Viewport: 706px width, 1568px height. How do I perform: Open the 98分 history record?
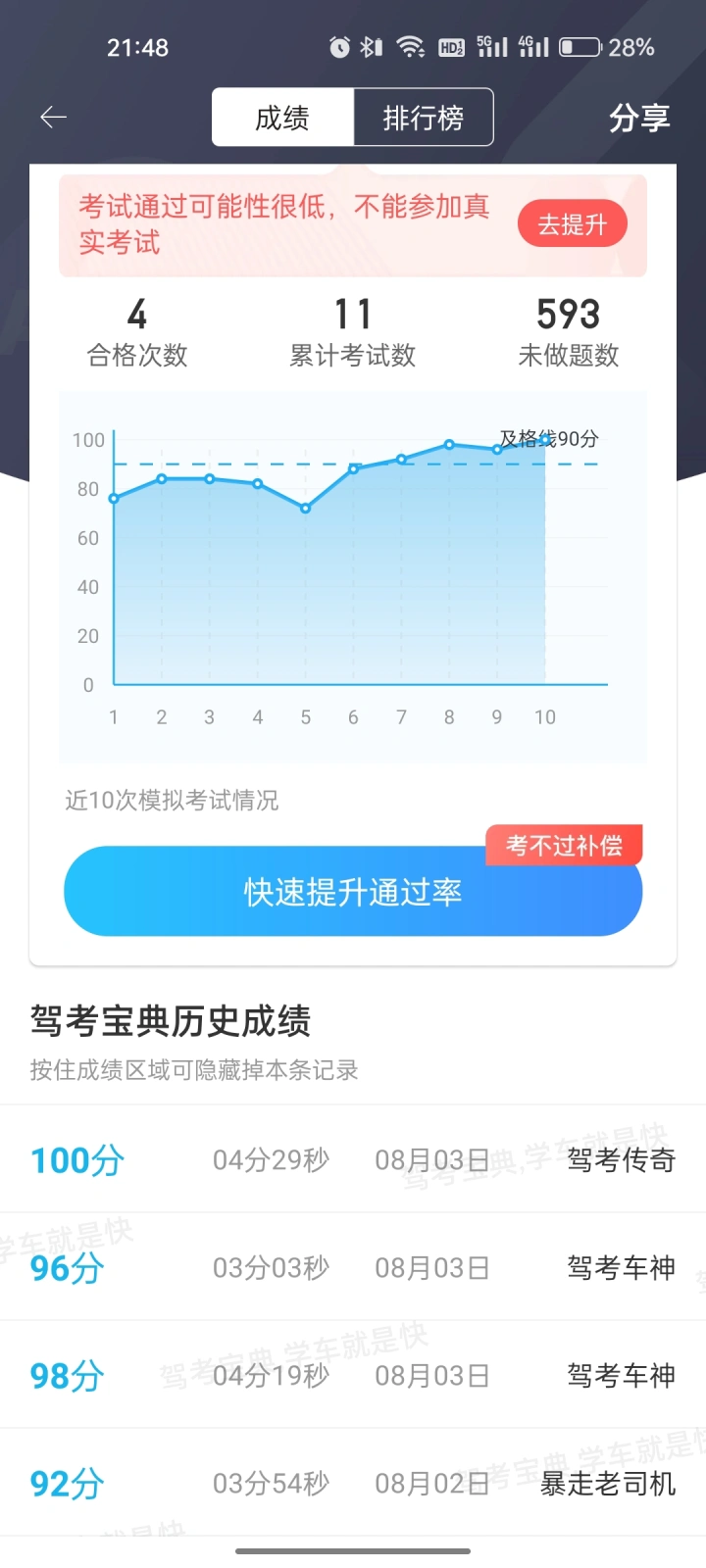coord(353,1375)
